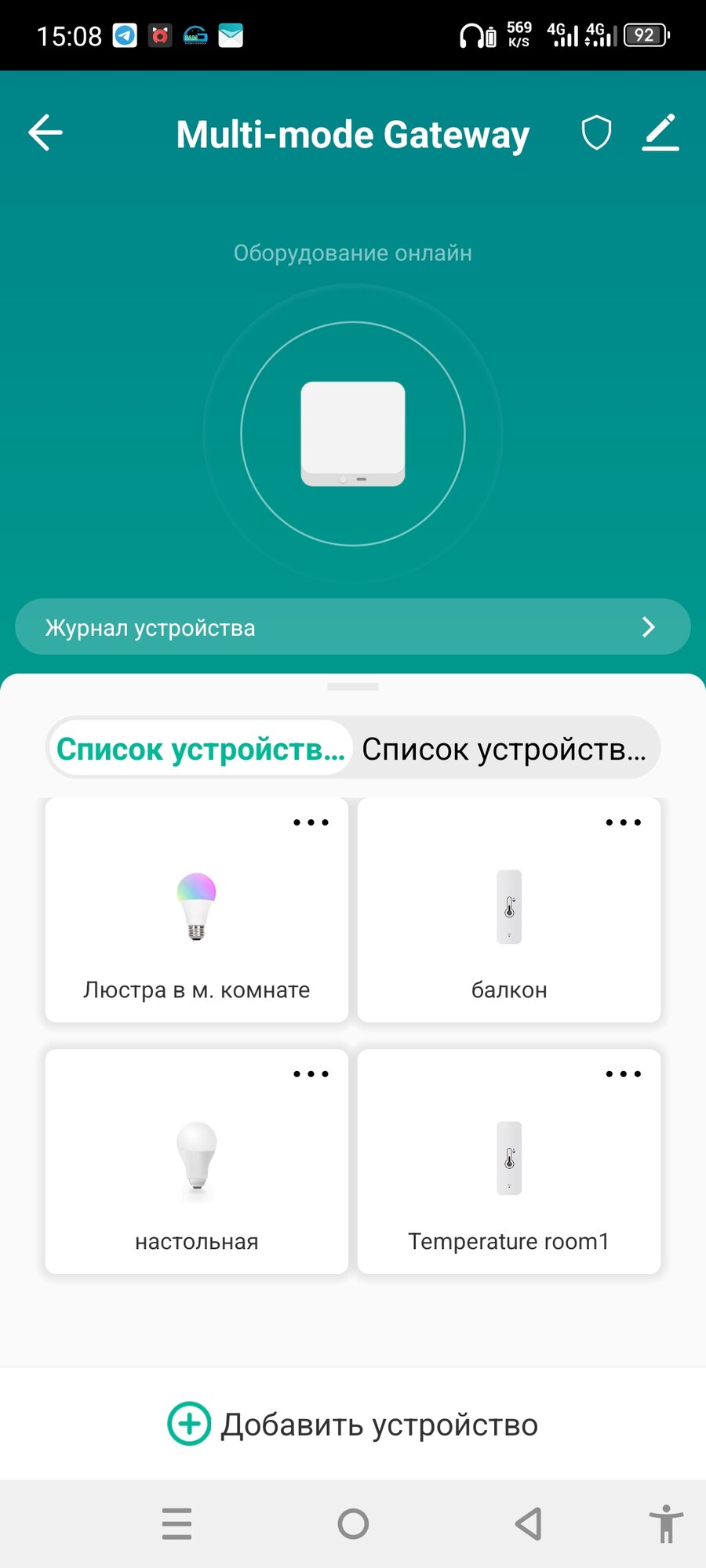Viewport: 706px width, 1568px height.
Task: Open the Temperature room1 card
Action: (x=509, y=1176)
